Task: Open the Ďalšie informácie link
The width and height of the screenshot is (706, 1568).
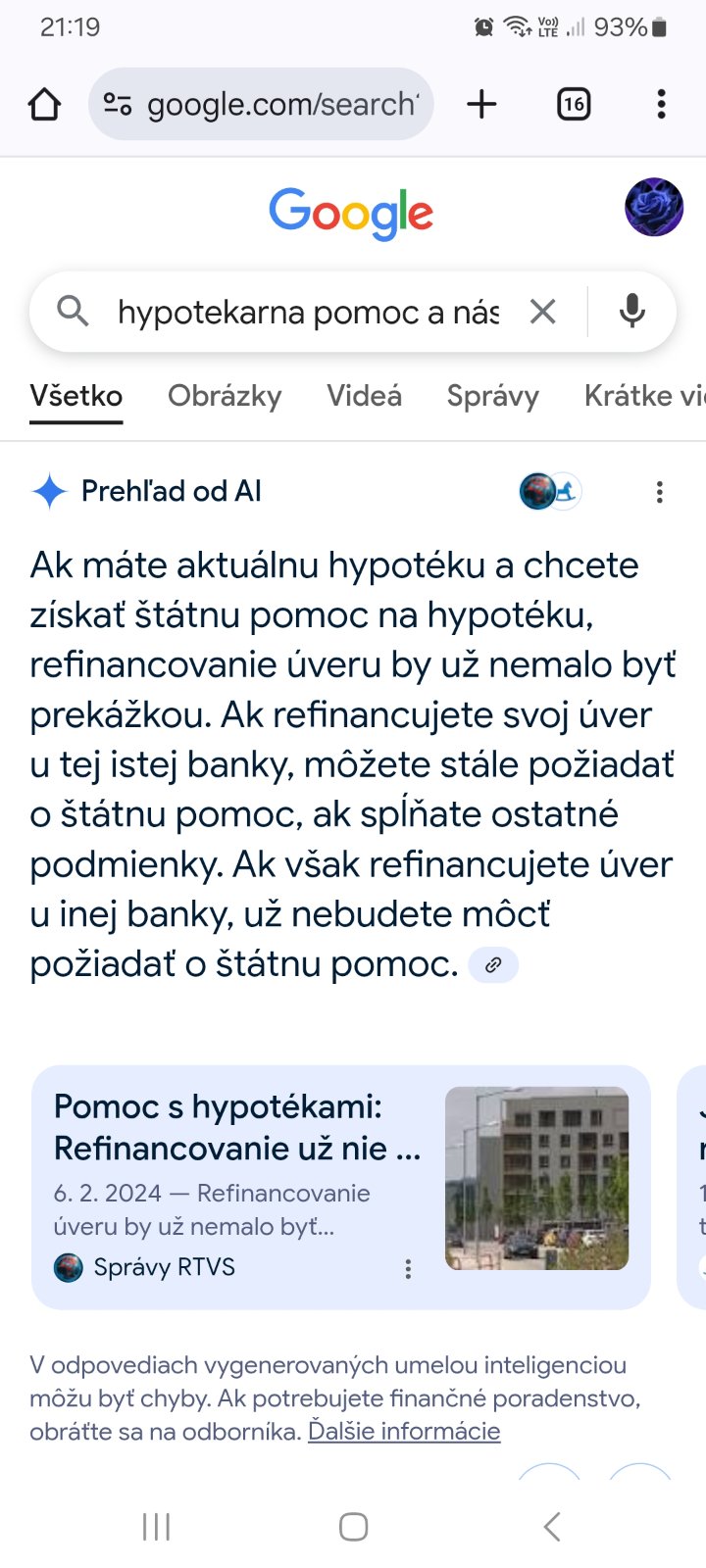Action: (404, 1432)
